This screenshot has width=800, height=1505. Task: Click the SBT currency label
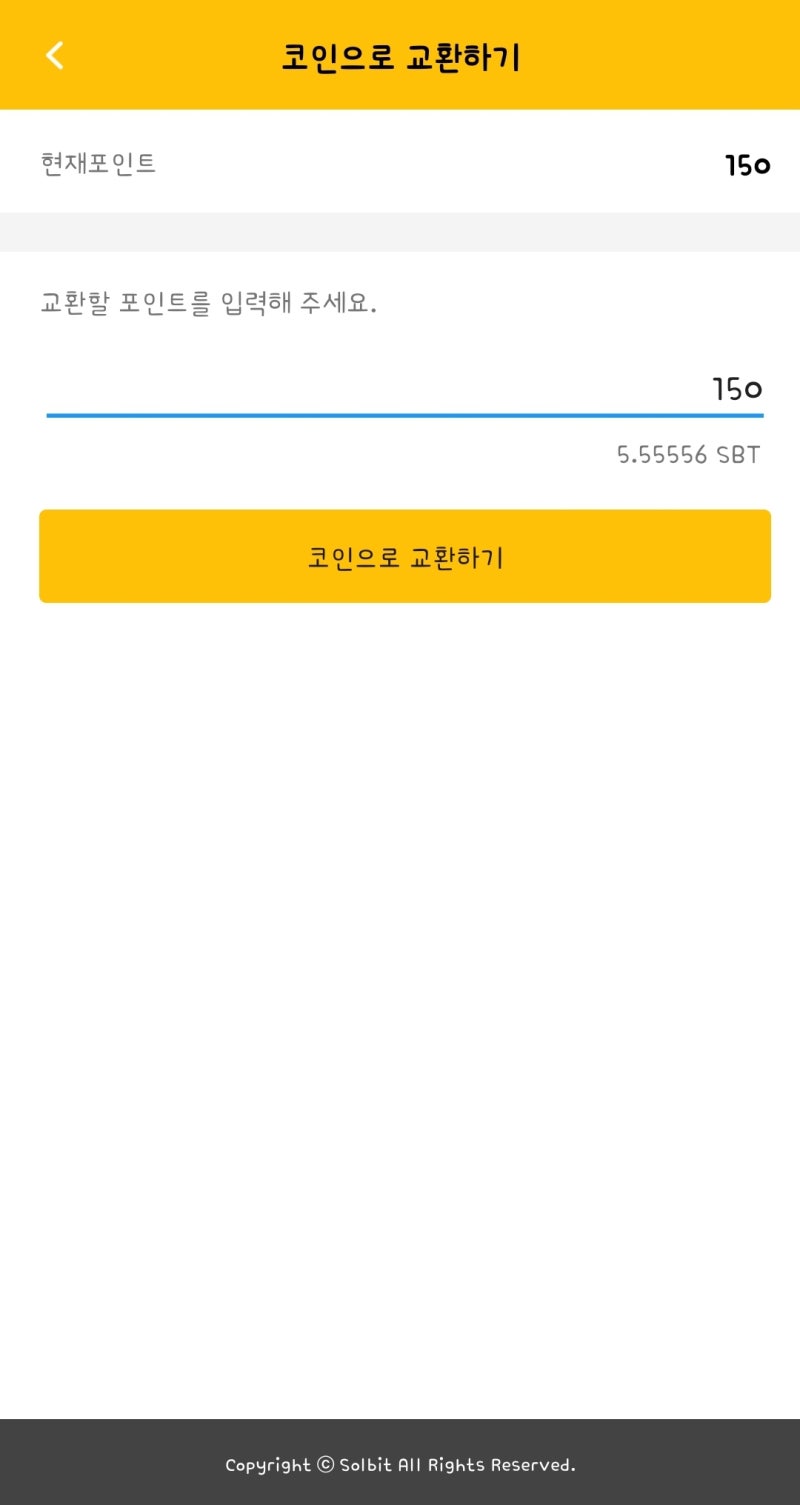(737, 454)
